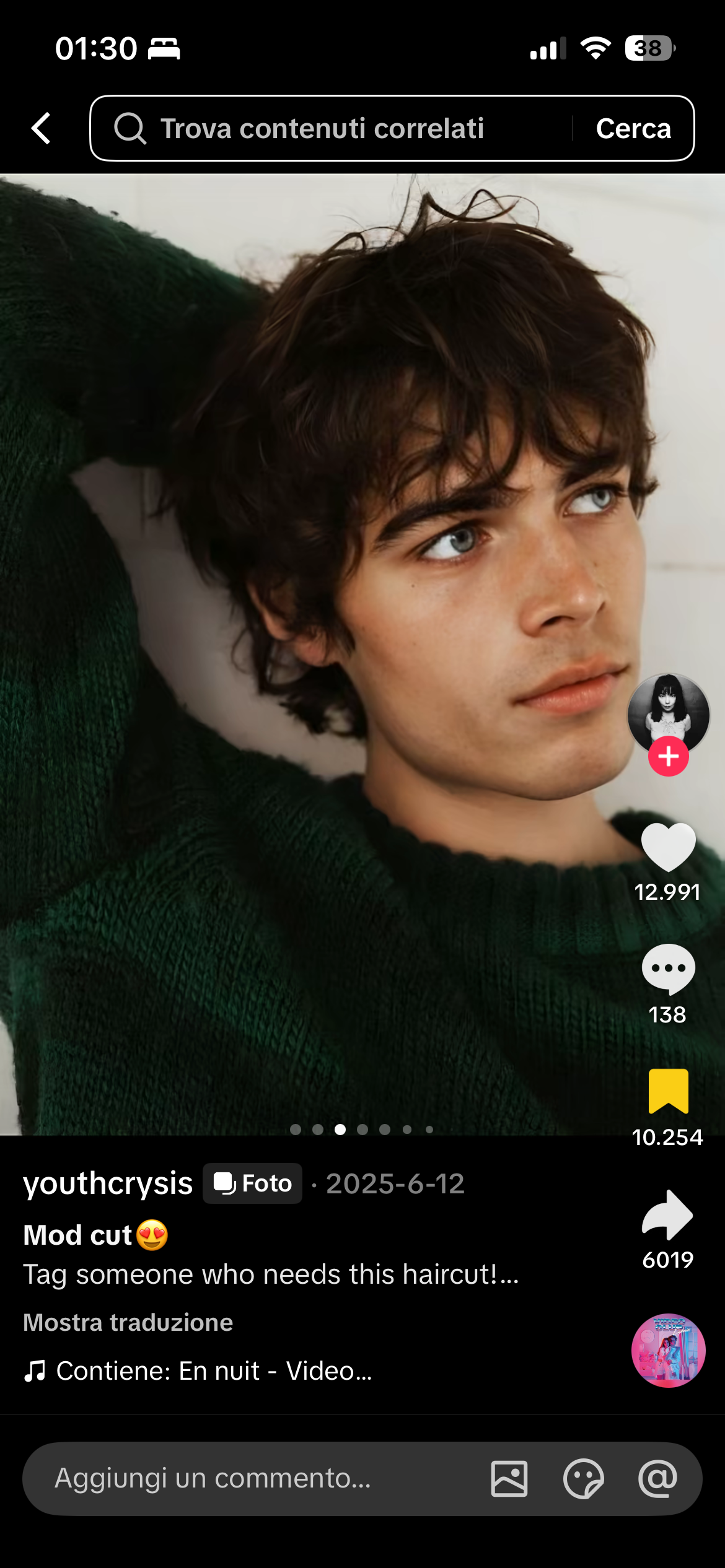
Task: Open the creator's profile picture
Action: point(668,712)
